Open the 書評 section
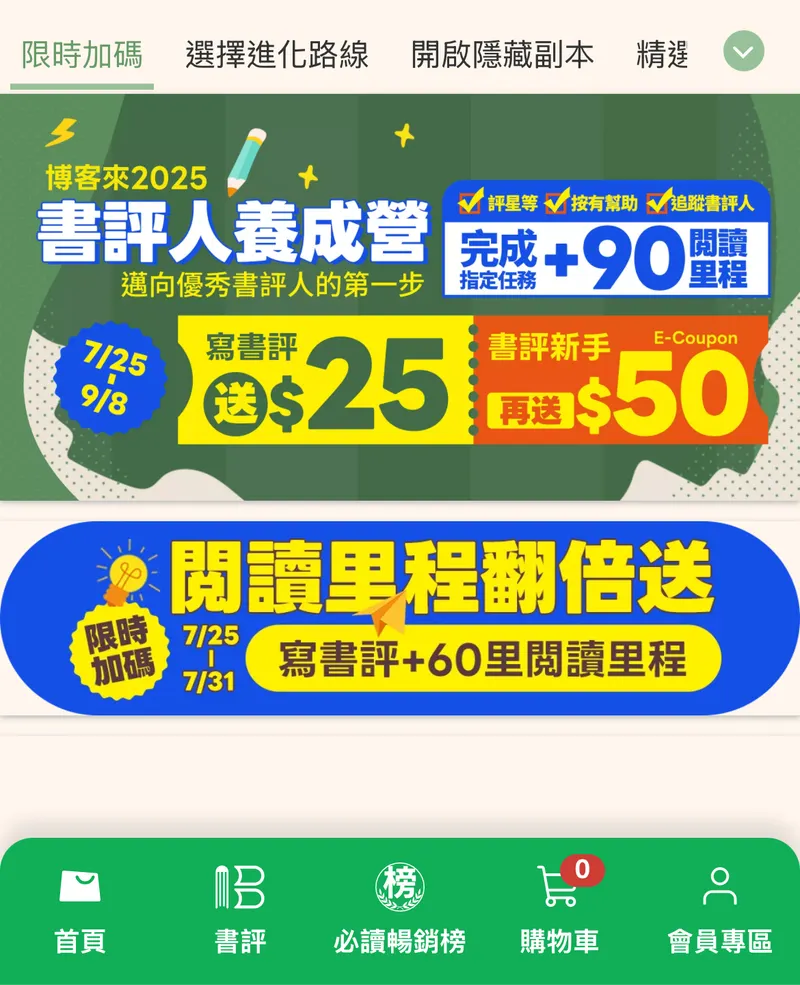Image resolution: width=800 pixels, height=985 pixels. [240, 911]
